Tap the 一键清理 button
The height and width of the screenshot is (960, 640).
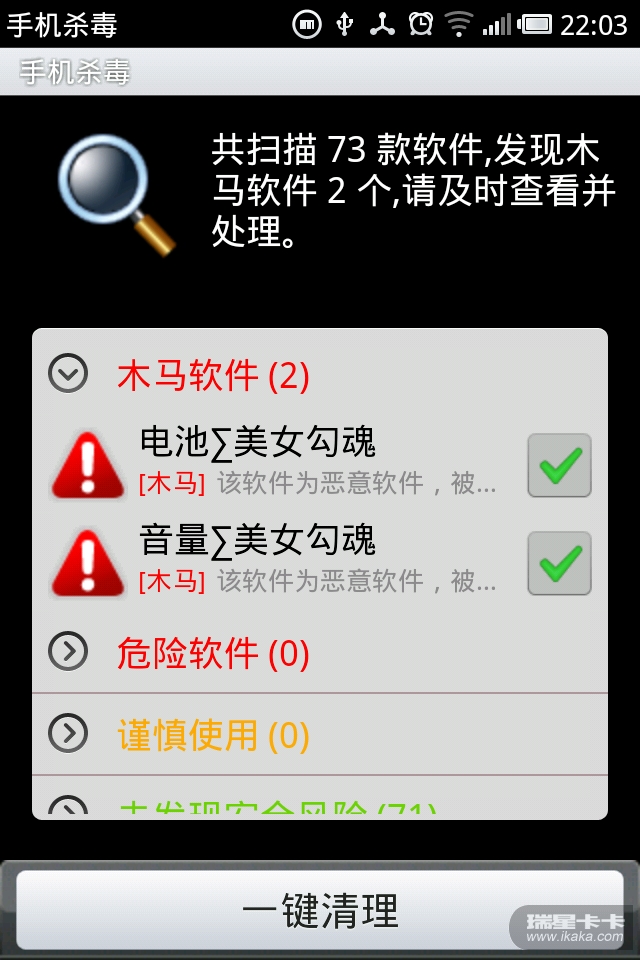point(320,909)
